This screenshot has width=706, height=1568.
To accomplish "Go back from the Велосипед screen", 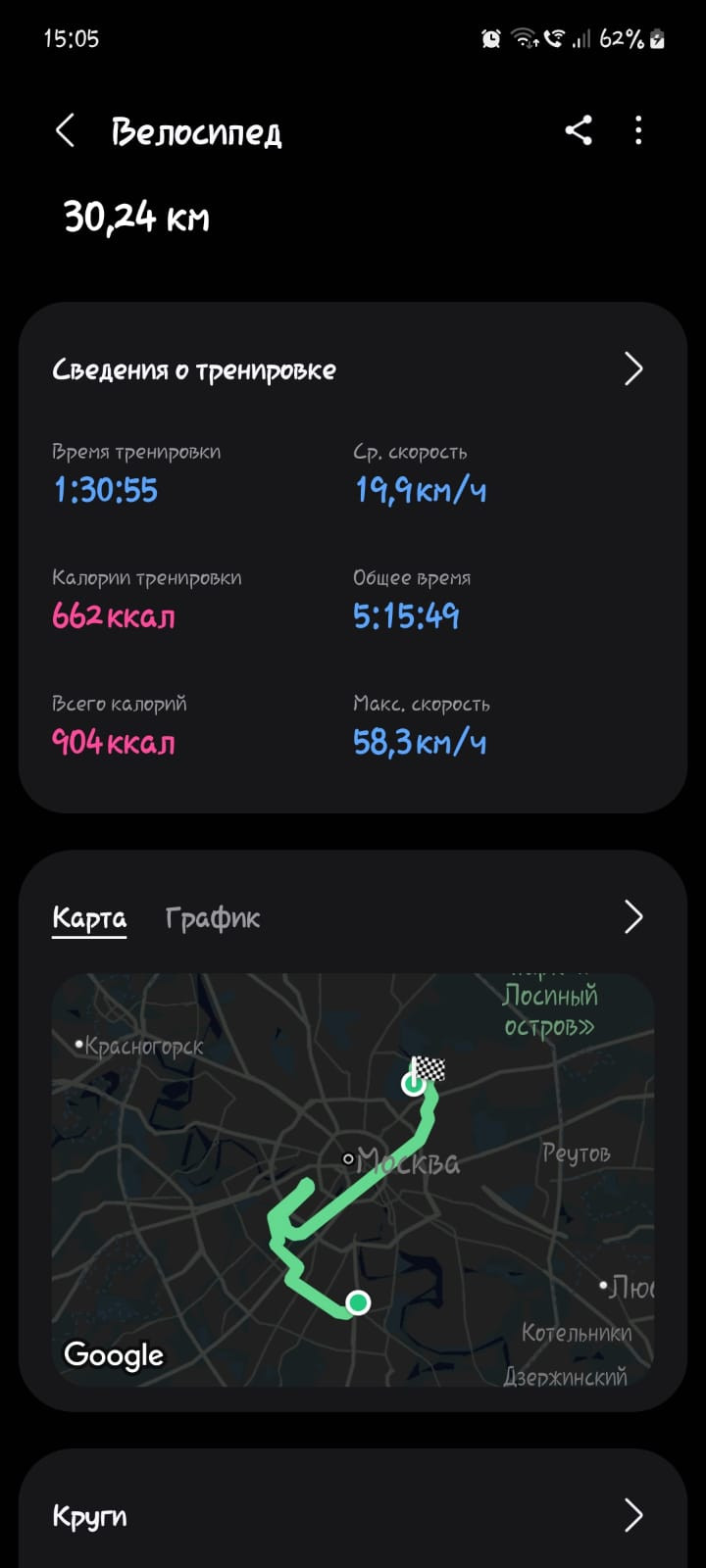I will coord(65,130).
